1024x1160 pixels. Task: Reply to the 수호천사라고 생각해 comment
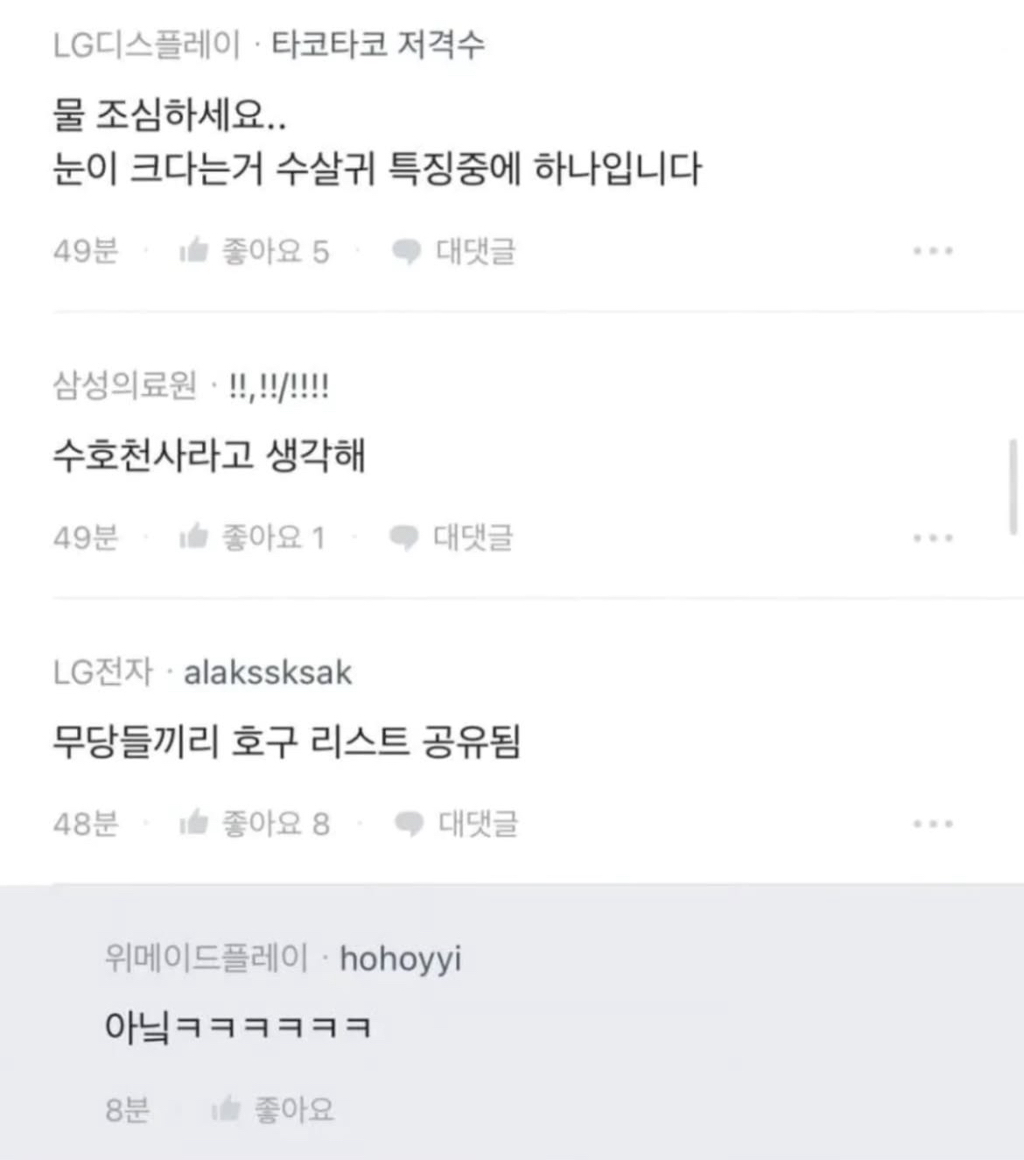451,537
